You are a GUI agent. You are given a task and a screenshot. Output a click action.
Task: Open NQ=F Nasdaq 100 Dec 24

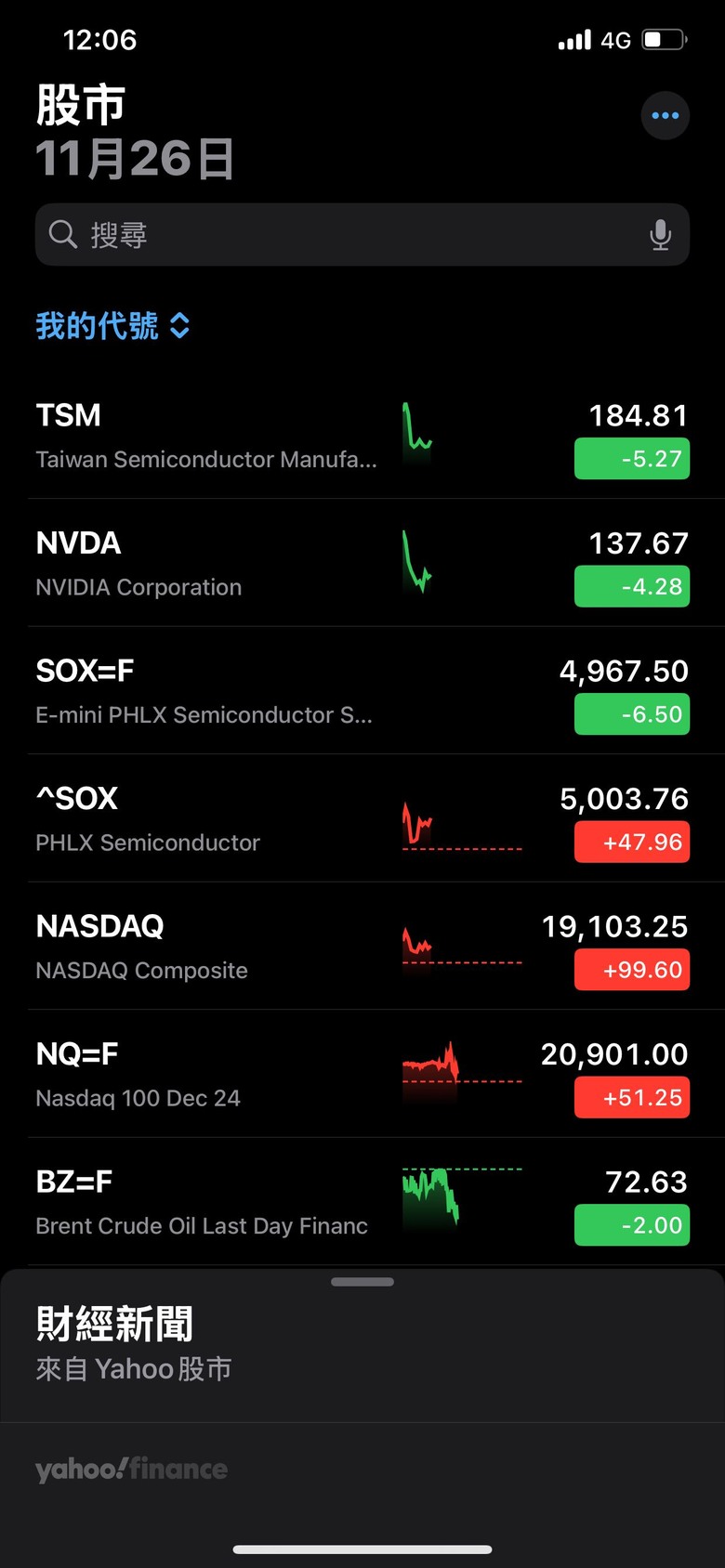coord(362,1074)
